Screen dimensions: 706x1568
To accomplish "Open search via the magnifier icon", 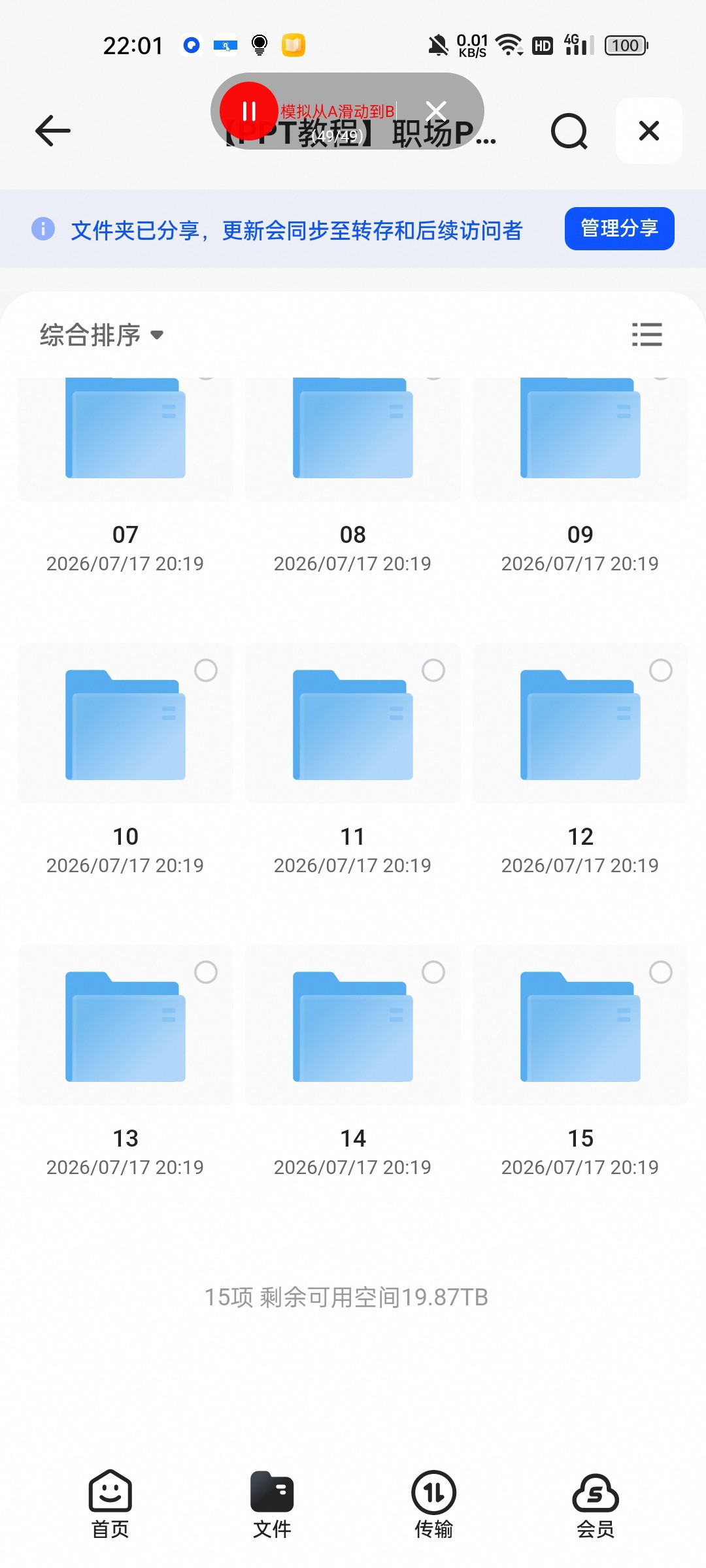I will [x=569, y=131].
